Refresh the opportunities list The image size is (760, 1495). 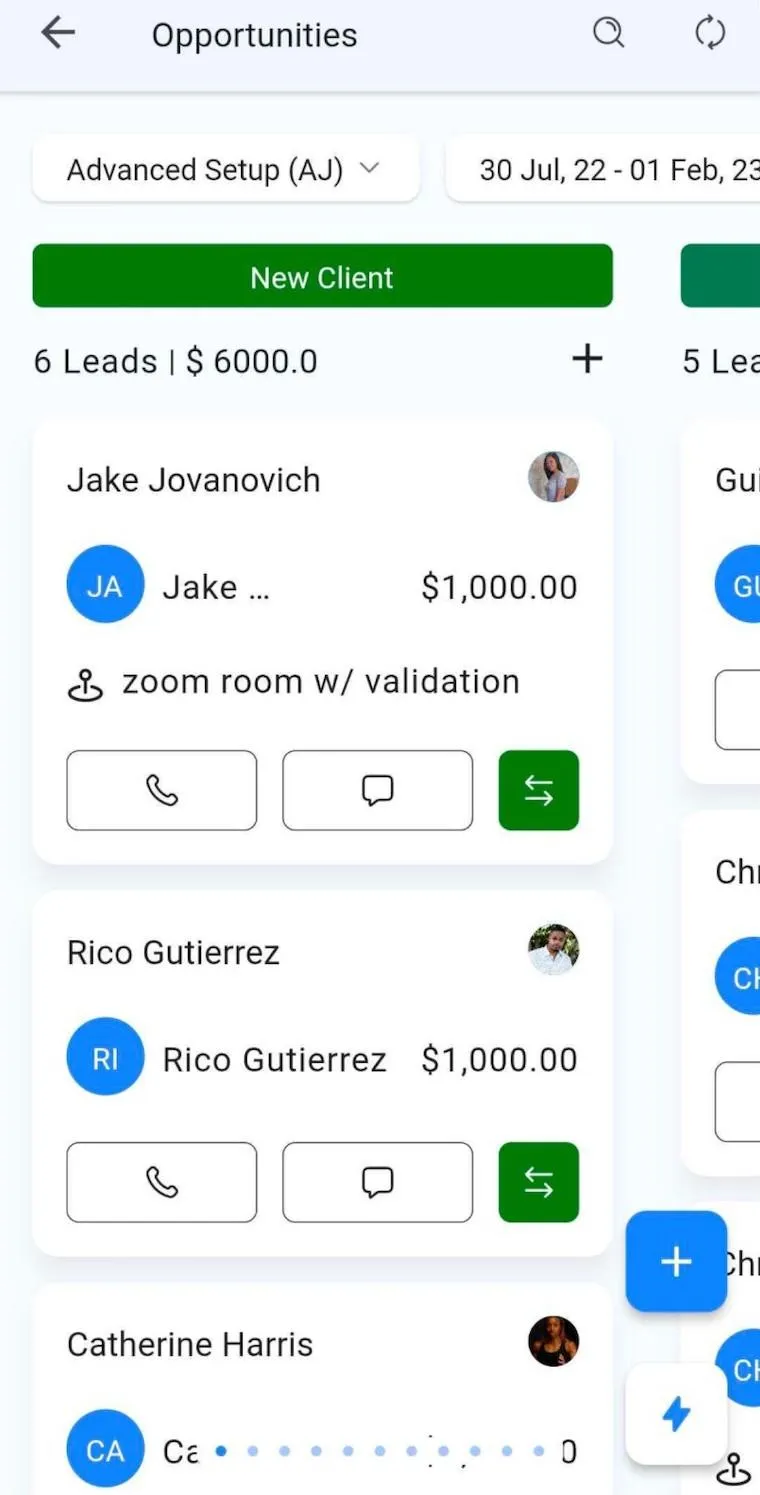point(710,34)
